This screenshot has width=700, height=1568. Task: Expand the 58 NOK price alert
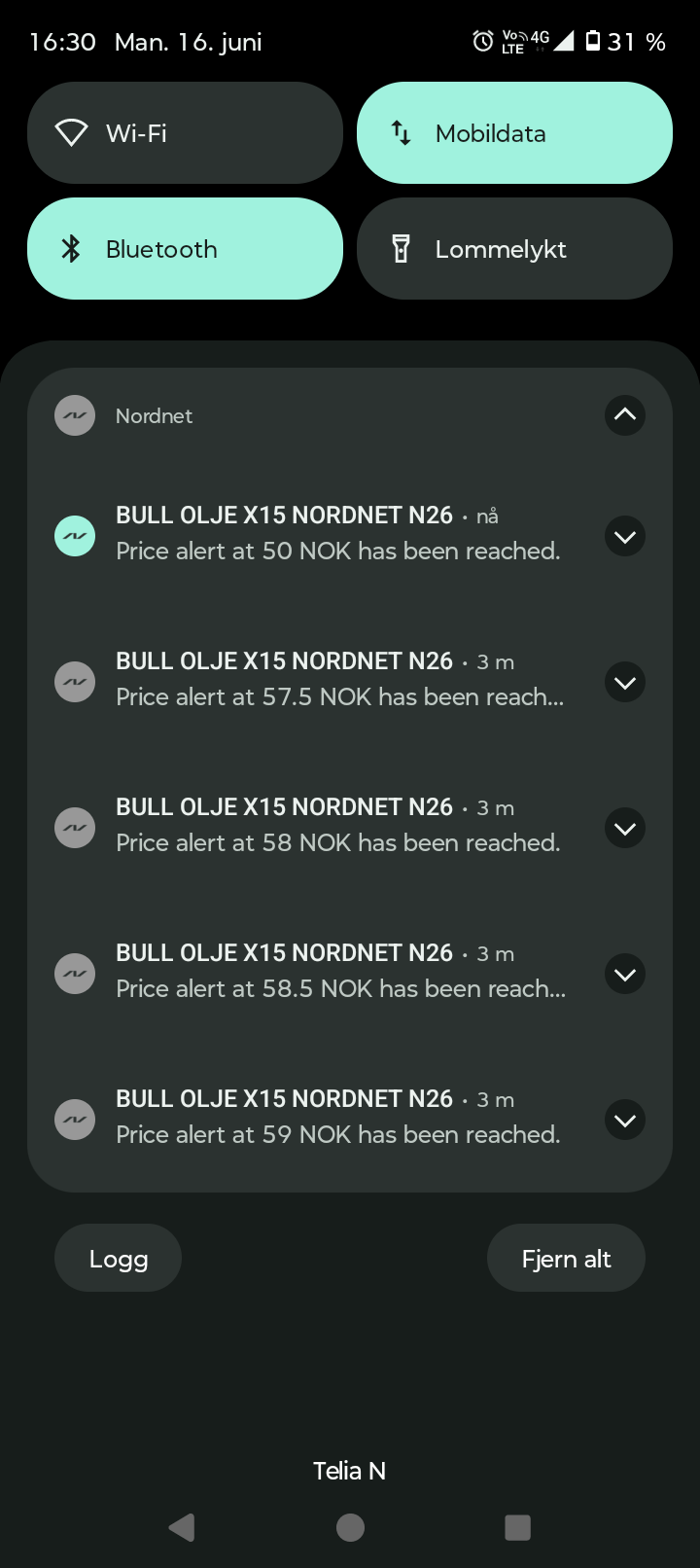pyautogui.click(x=625, y=828)
